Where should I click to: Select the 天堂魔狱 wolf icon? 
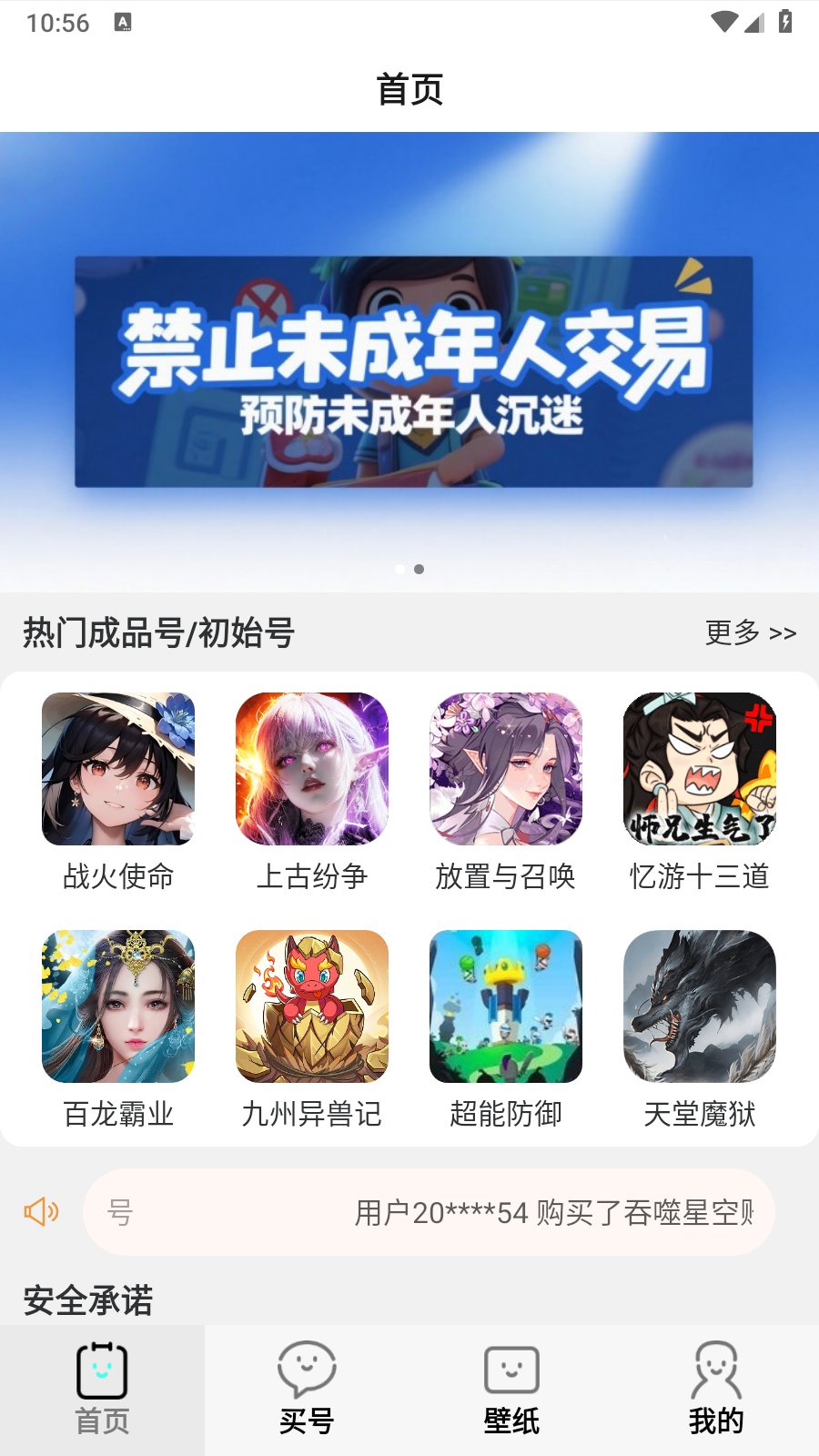tap(699, 1006)
